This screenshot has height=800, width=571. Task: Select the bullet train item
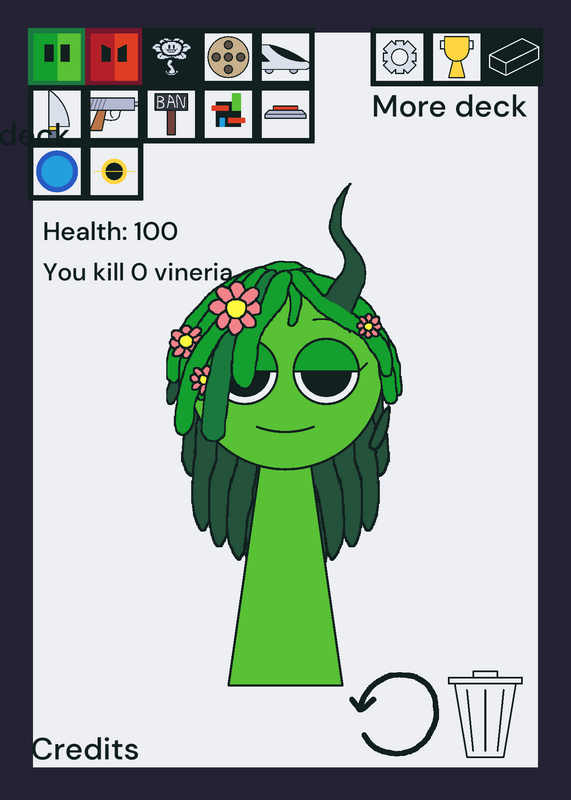point(285,57)
